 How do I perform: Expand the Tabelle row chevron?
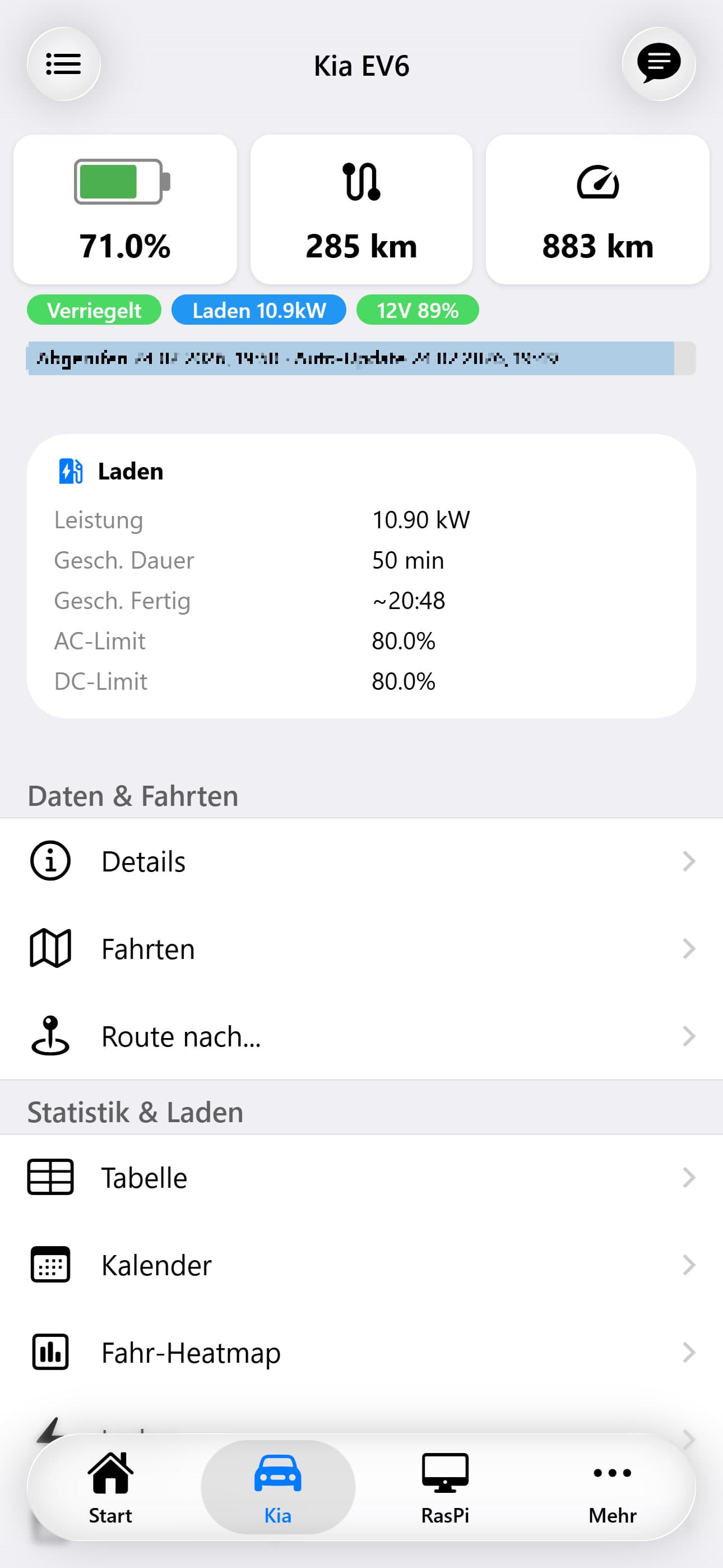688,1177
